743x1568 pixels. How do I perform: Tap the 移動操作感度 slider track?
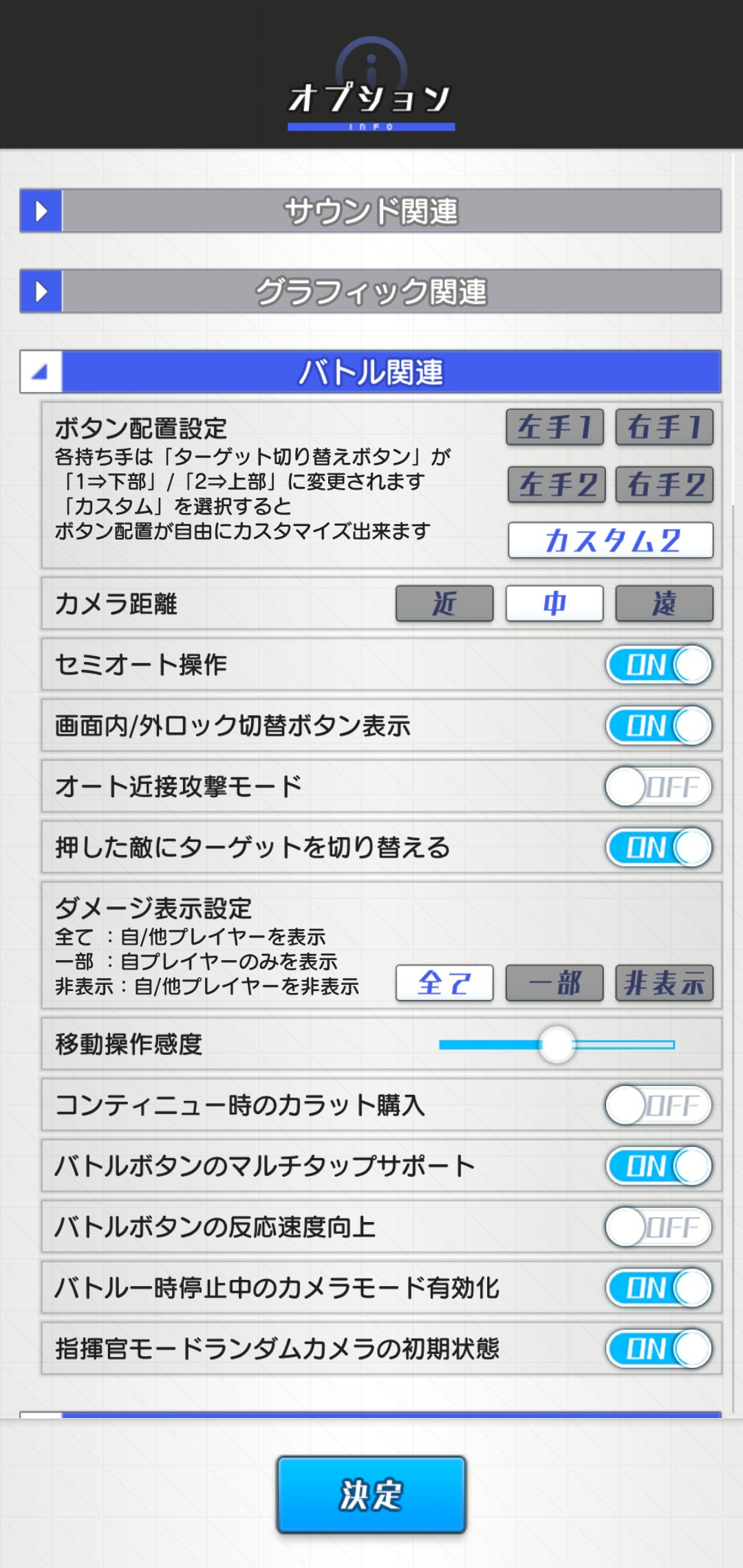tap(619, 1045)
